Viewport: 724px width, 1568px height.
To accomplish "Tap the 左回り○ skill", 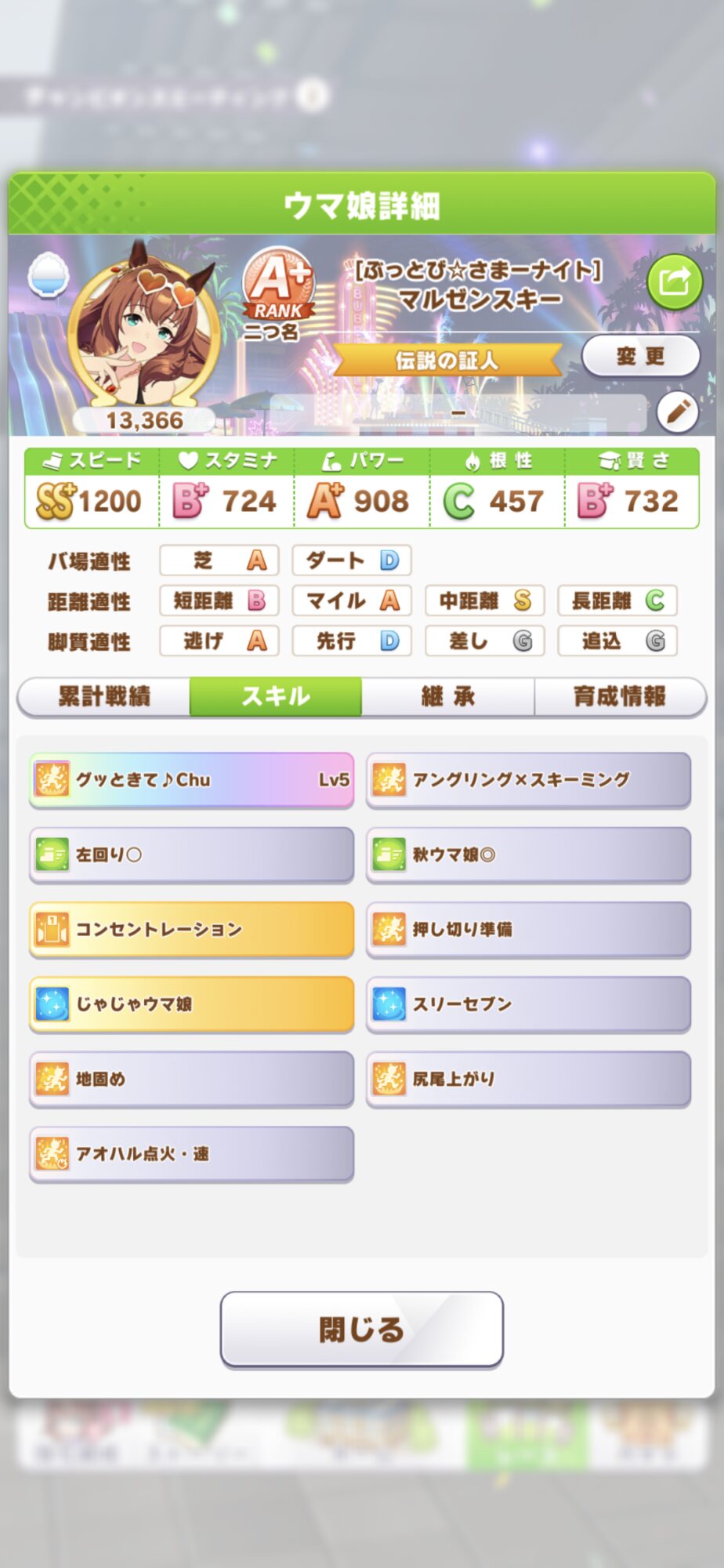I will [x=191, y=855].
